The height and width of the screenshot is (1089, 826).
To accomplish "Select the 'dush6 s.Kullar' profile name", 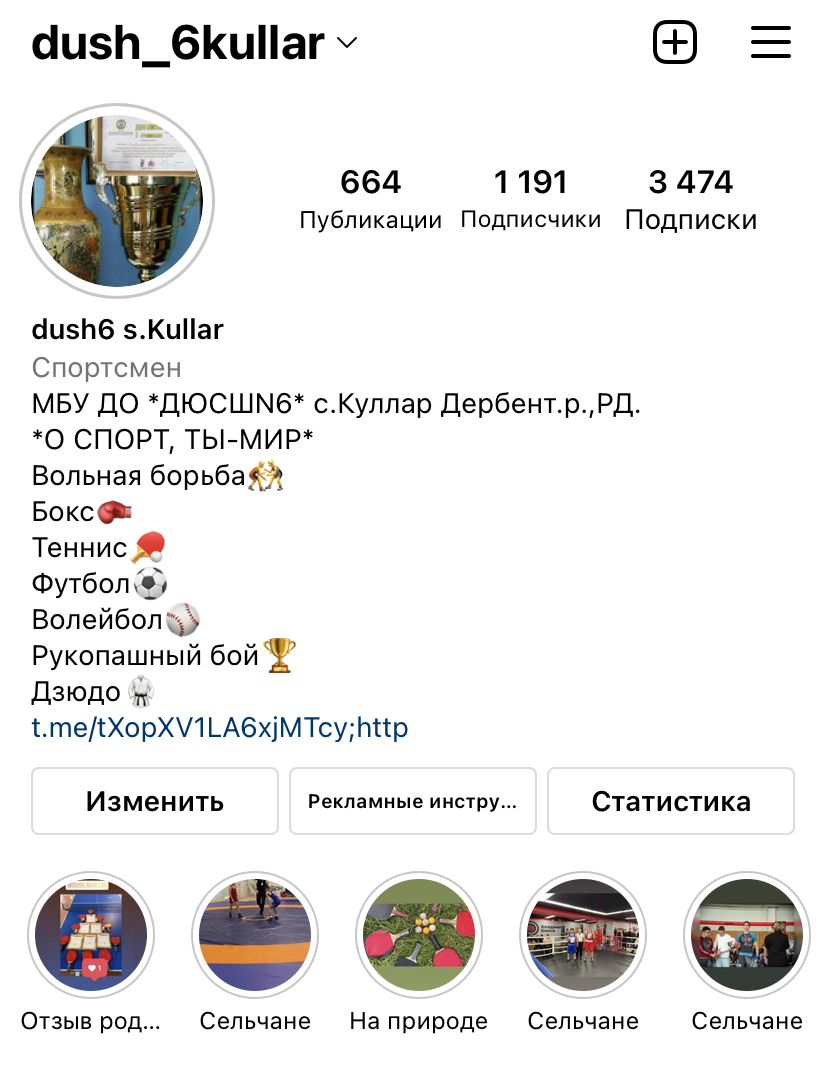I will tap(127, 329).
